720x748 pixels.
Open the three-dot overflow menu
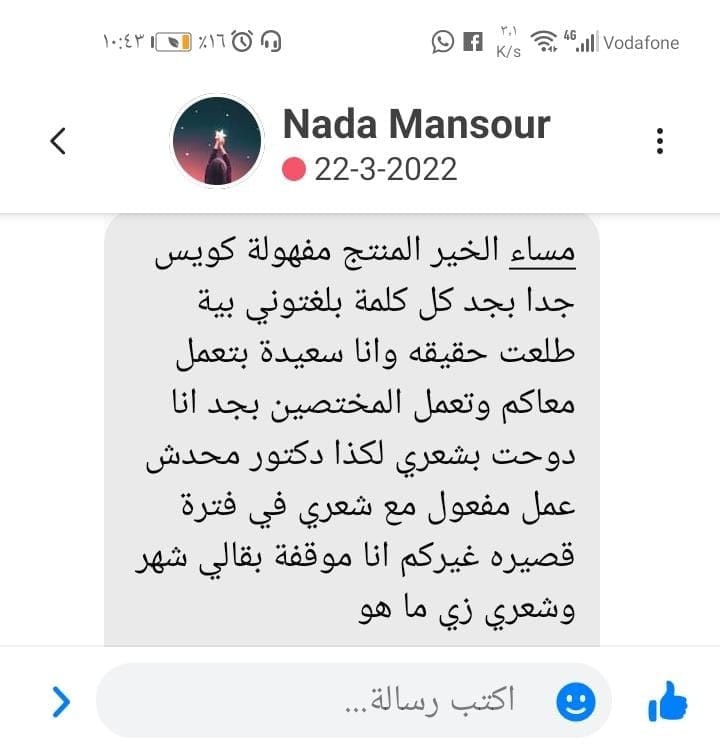coord(660,141)
